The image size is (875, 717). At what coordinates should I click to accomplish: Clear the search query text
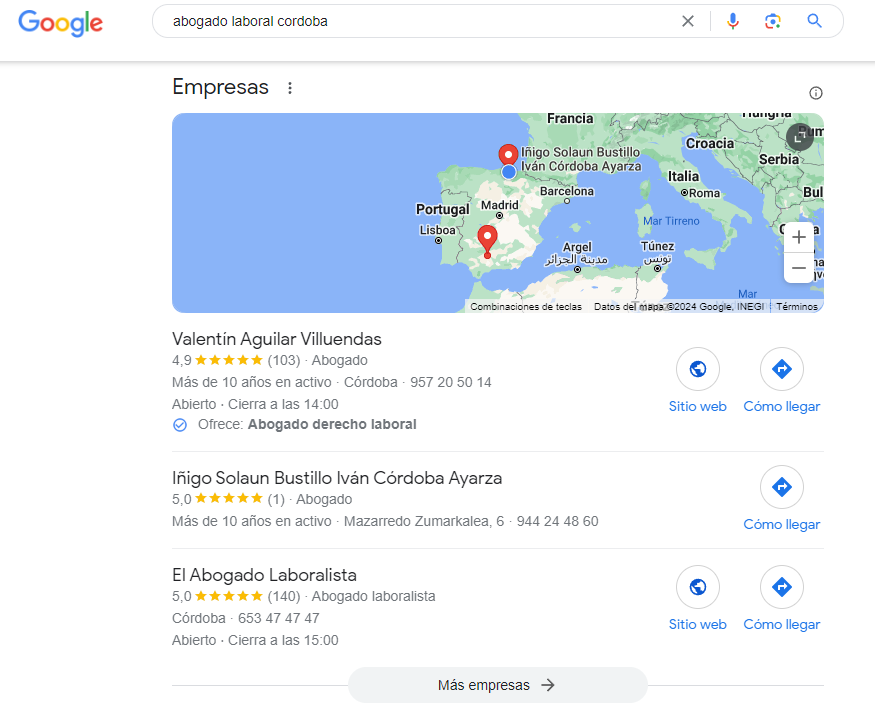tap(688, 21)
